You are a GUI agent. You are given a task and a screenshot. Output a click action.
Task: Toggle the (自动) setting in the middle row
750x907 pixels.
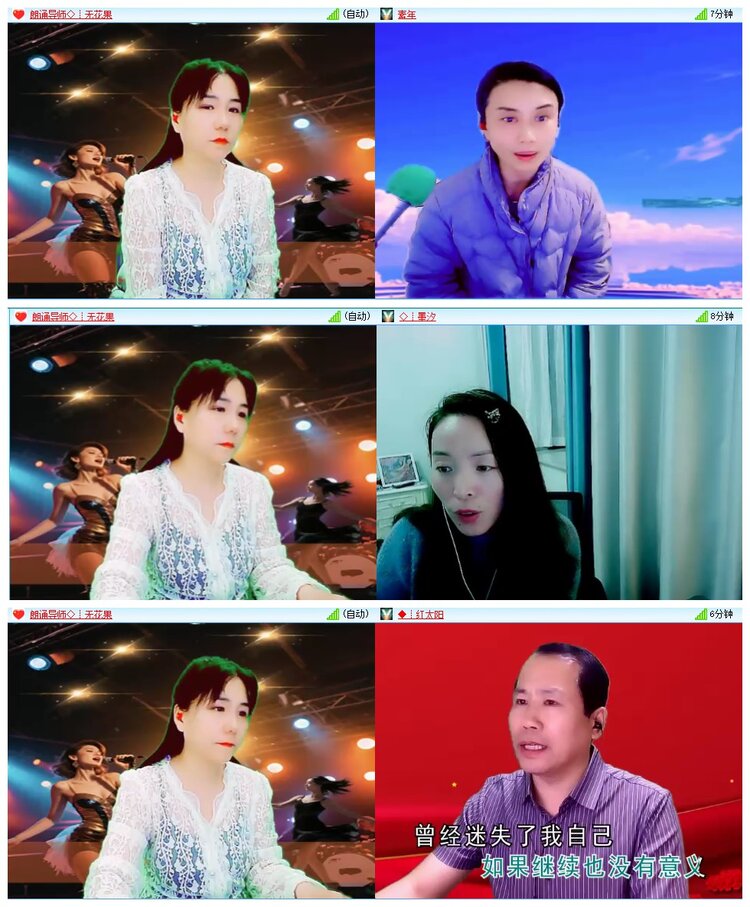pyautogui.click(x=353, y=314)
